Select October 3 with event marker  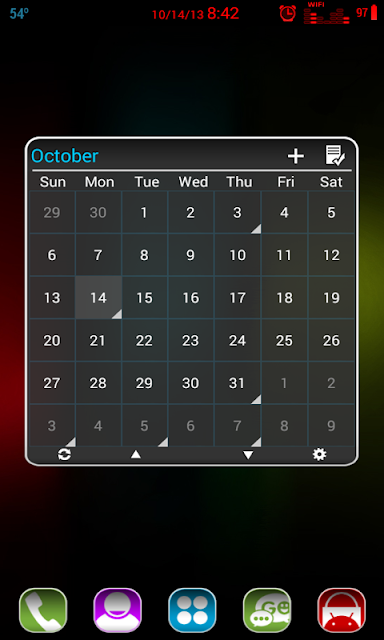pyautogui.click(x=238, y=212)
